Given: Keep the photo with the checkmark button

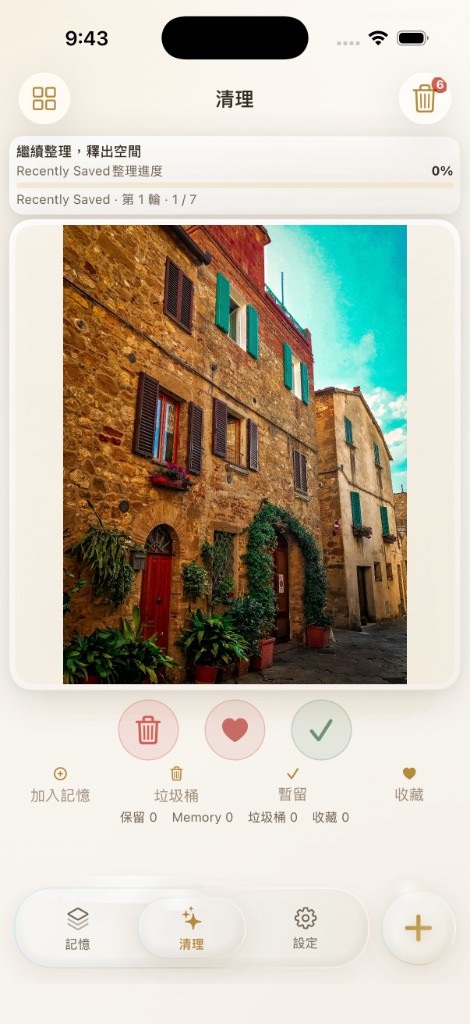Looking at the screenshot, I should tap(321, 729).
